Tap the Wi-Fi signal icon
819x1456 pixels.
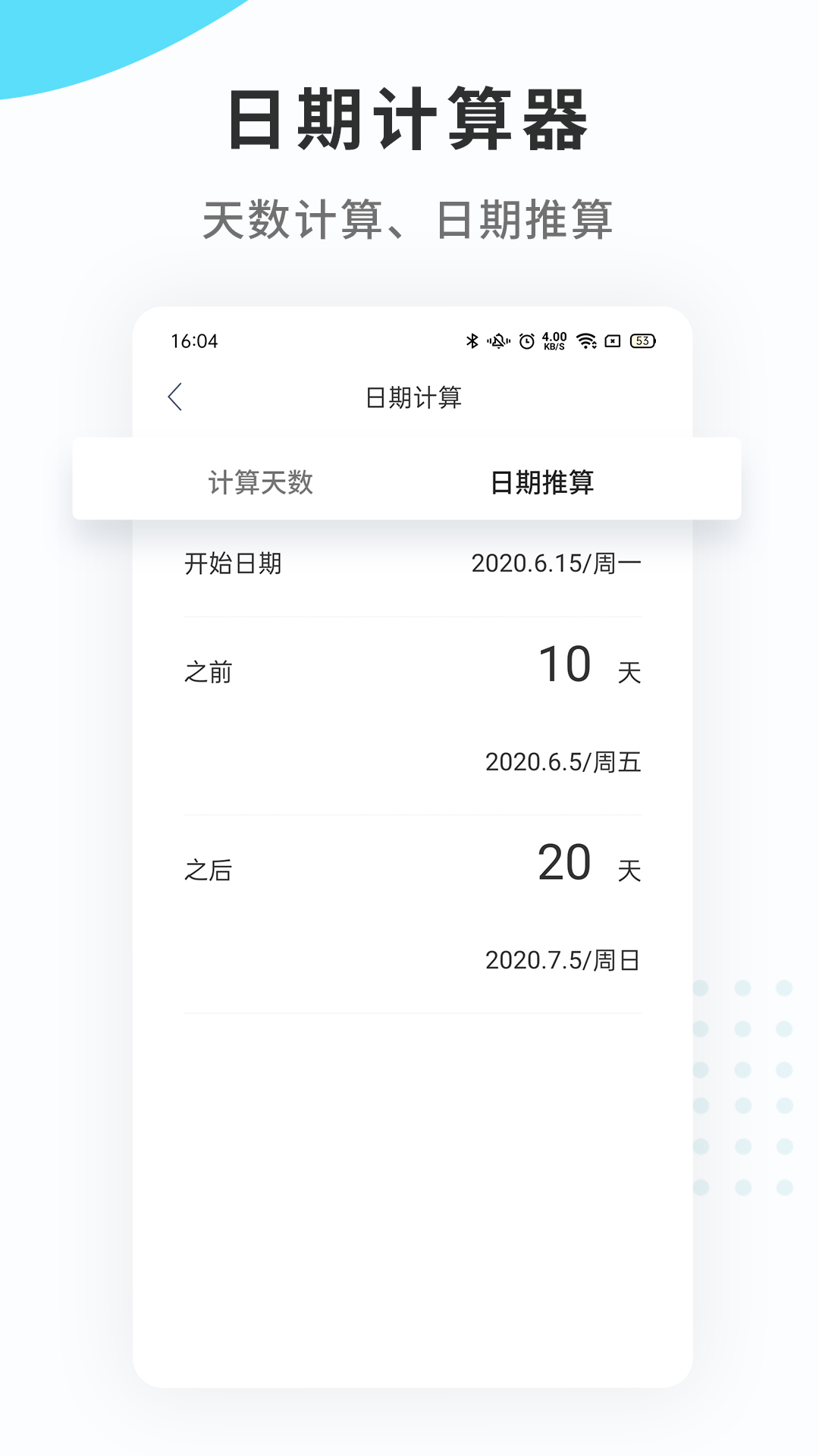point(584,341)
